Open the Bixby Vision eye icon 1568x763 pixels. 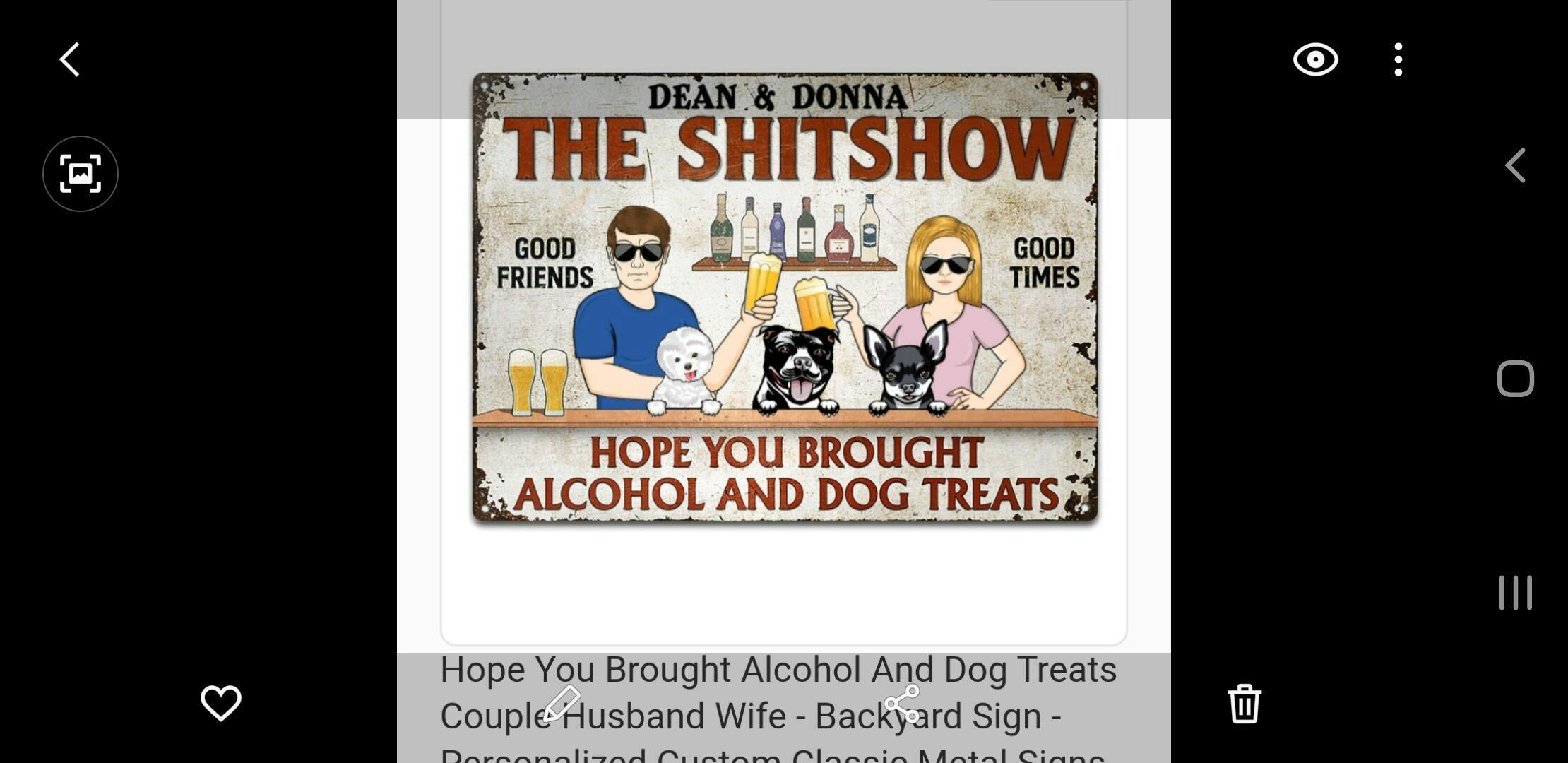pyautogui.click(x=1315, y=59)
